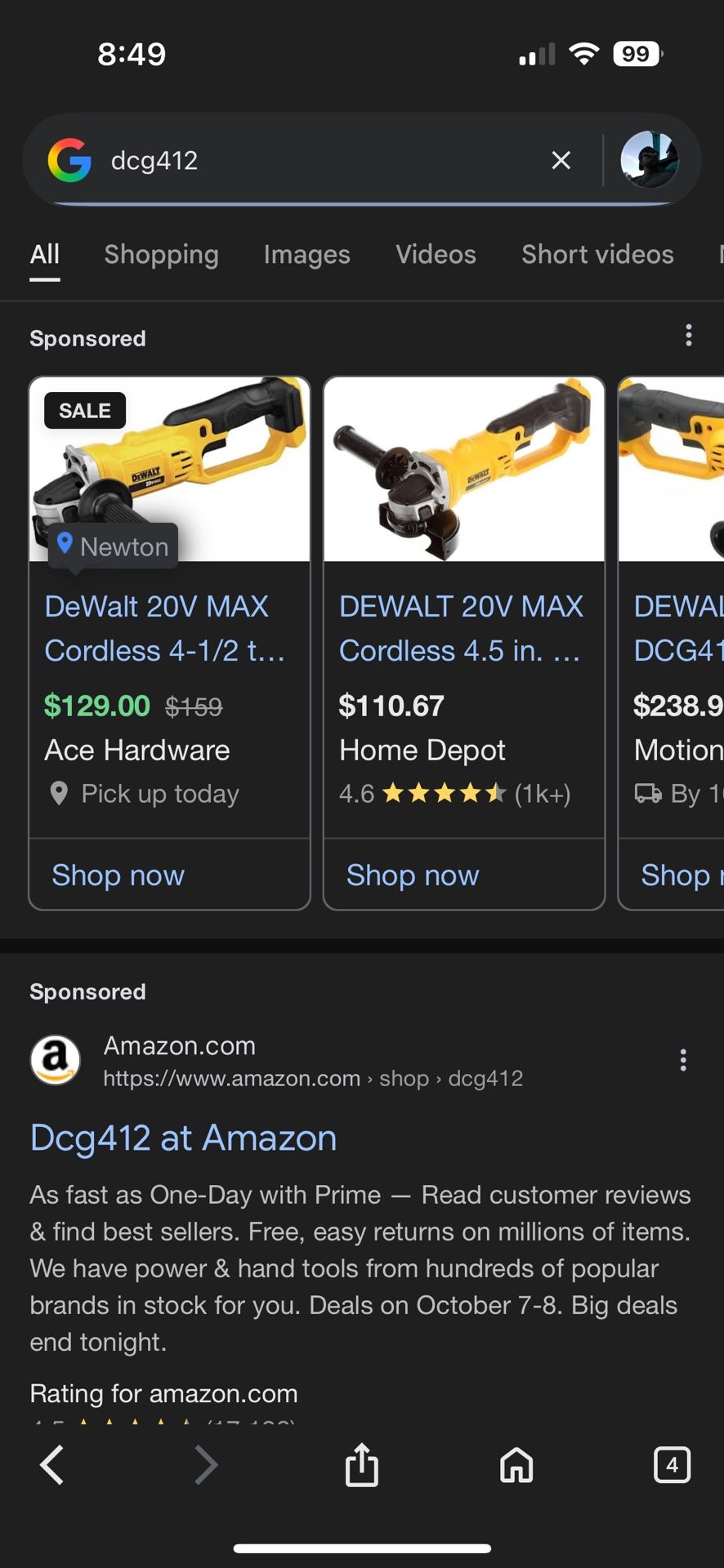Image resolution: width=724 pixels, height=1568 pixels.
Task: Switch to the Short videos tab
Action: (x=597, y=255)
